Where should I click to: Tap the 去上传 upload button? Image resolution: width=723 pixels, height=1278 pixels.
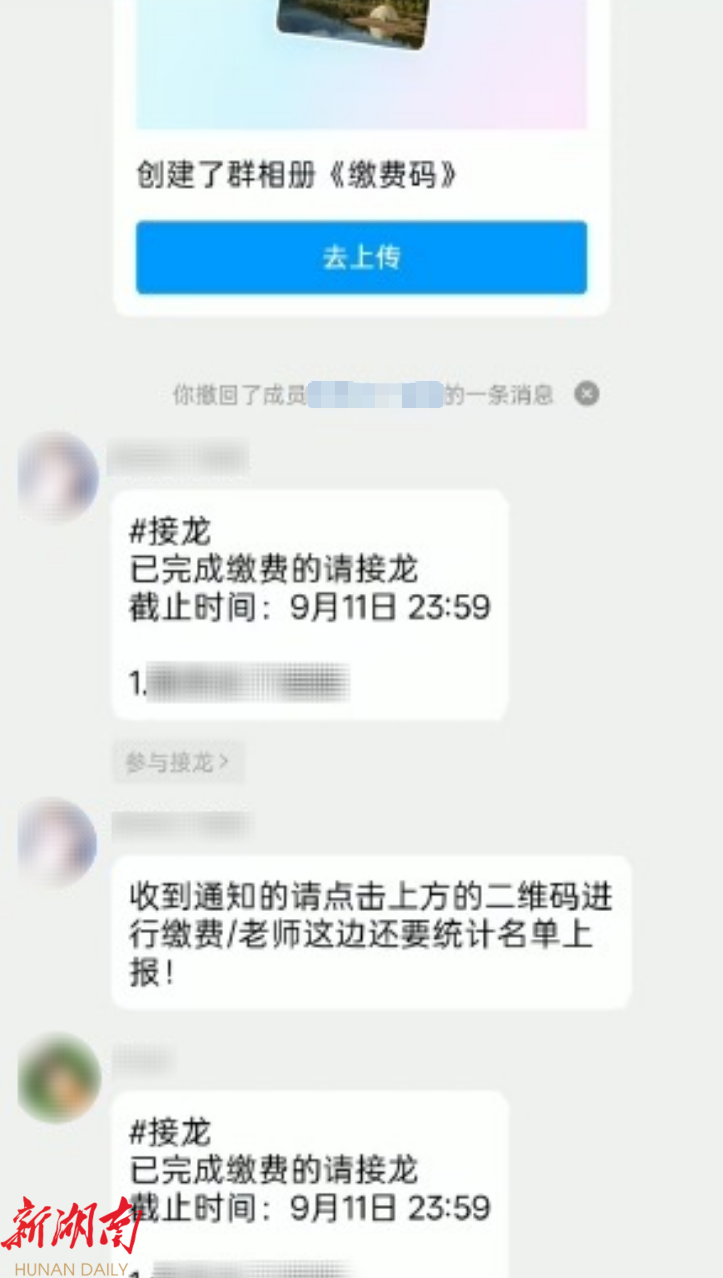(x=361, y=257)
